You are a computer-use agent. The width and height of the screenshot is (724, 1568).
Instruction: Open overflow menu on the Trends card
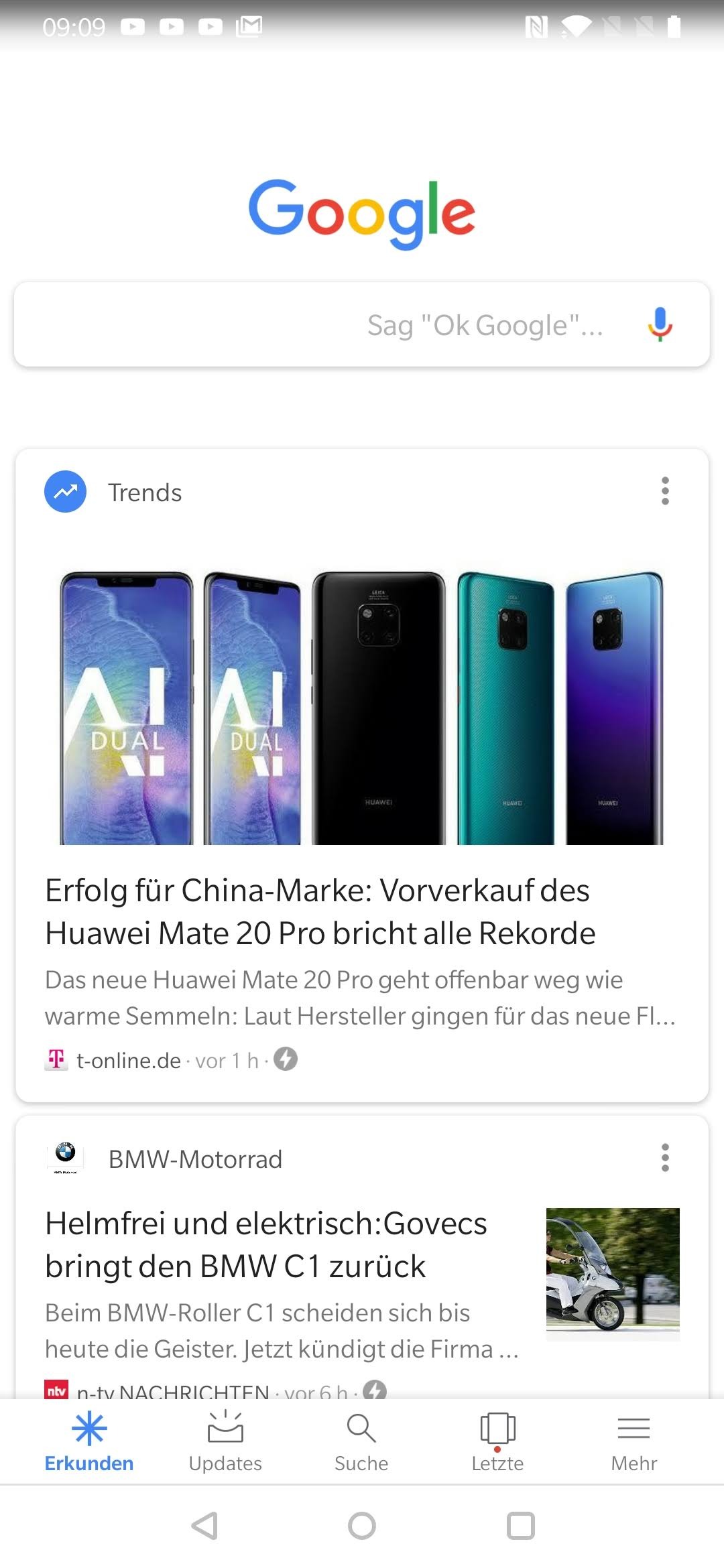pos(664,491)
